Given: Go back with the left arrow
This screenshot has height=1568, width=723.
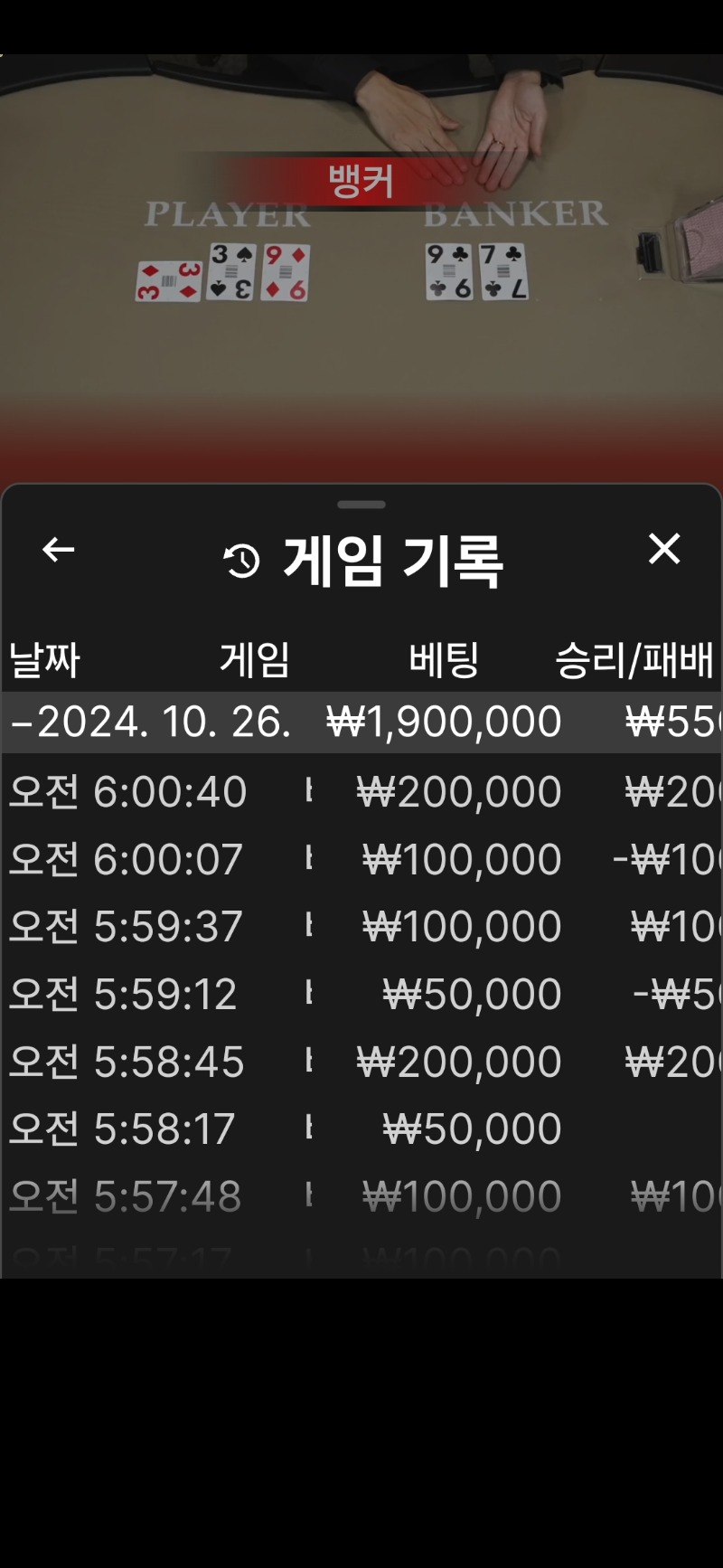Looking at the screenshot, I should (58, 549).
